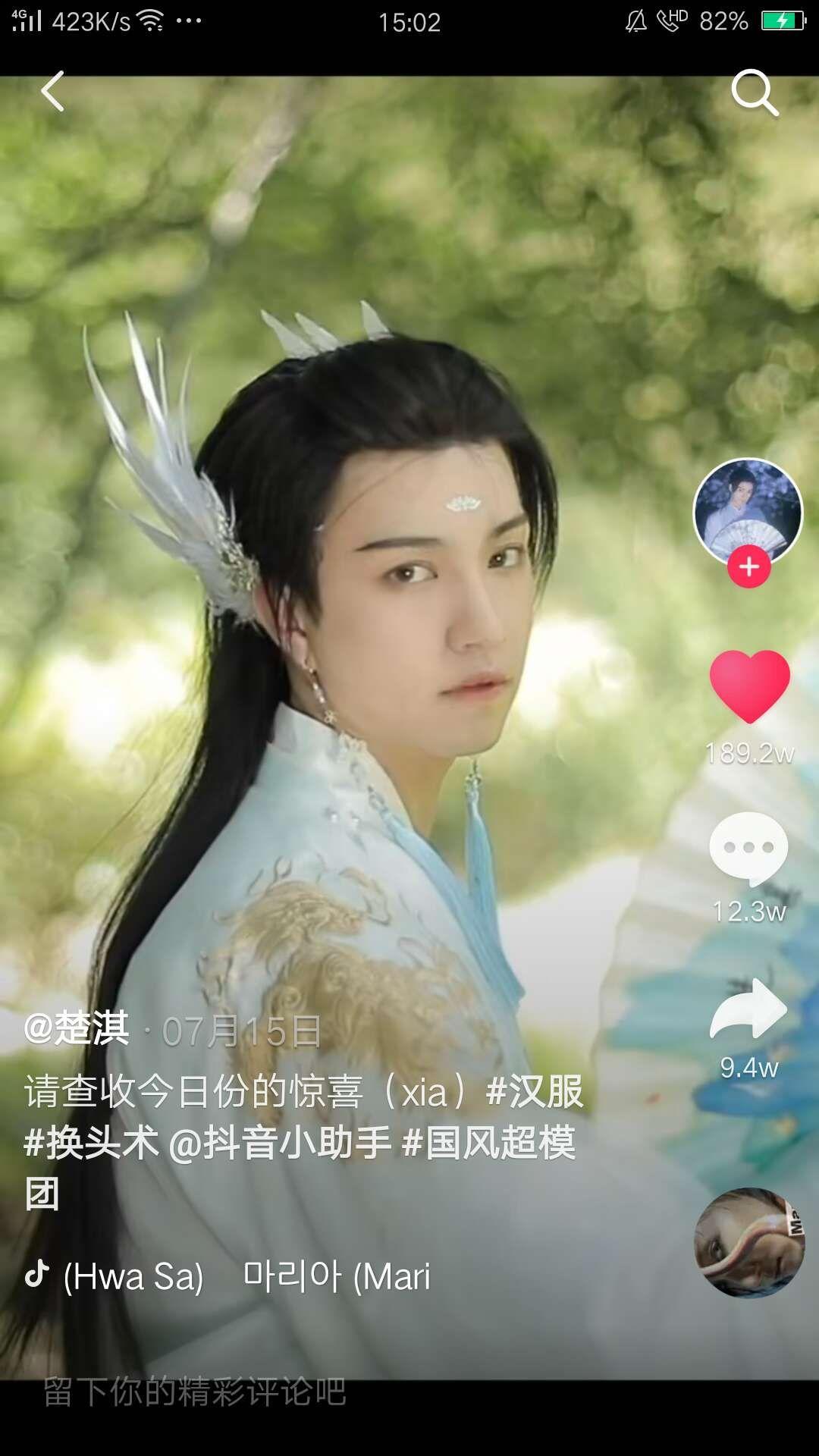Viewport: 819px width, 1456px height.
Task: Tap the 留下你的精彩评论吧 comment field
Action: pyautogui.click(x=409, y=1392)
